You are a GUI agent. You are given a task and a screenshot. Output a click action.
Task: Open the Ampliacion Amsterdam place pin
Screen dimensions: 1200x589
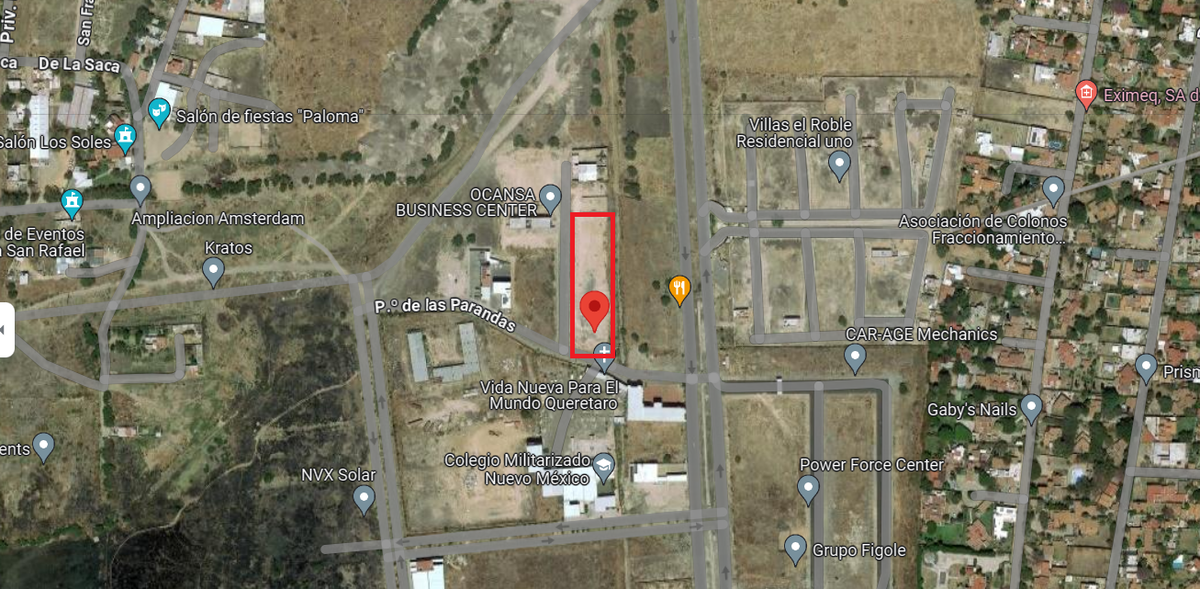point(141,188)
